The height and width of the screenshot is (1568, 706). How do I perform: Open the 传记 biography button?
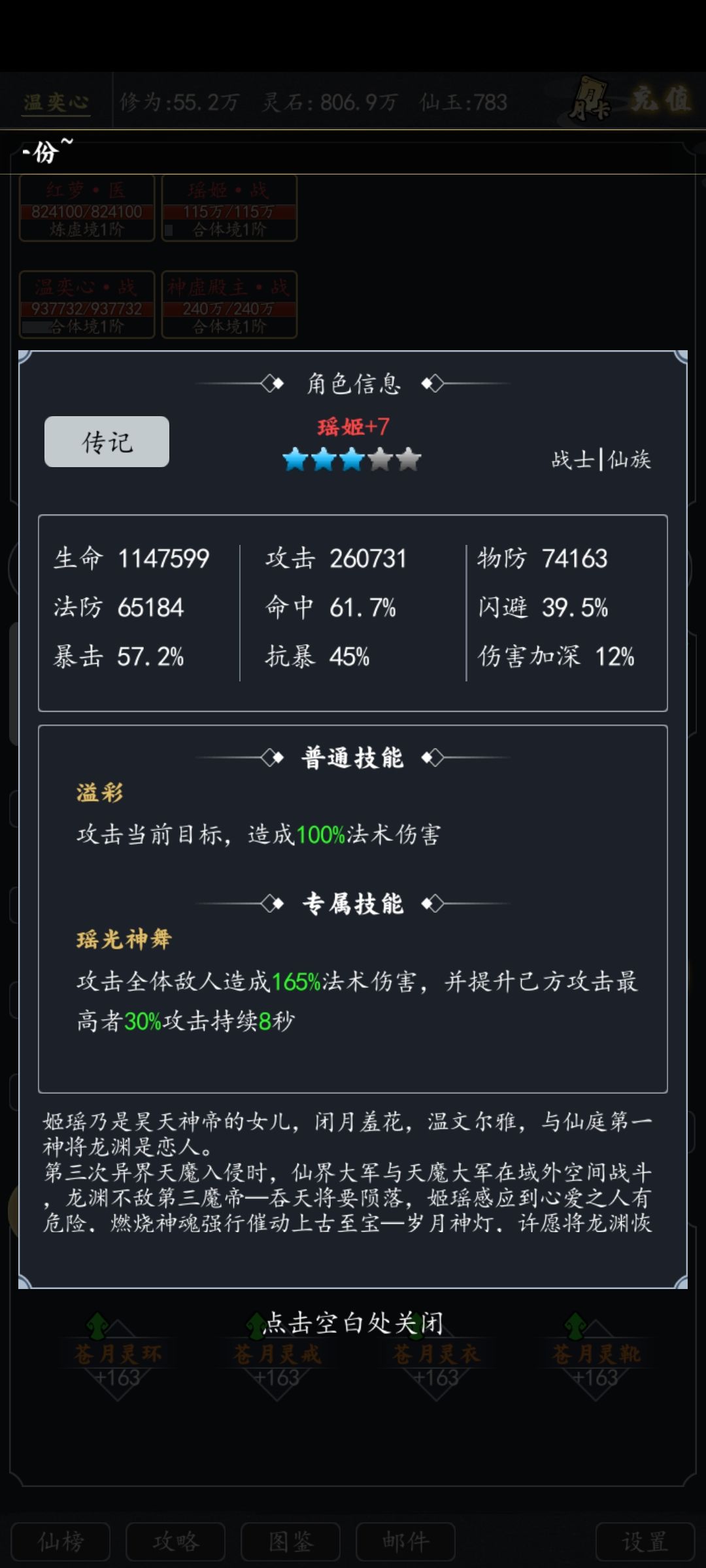tap(106, 442)
